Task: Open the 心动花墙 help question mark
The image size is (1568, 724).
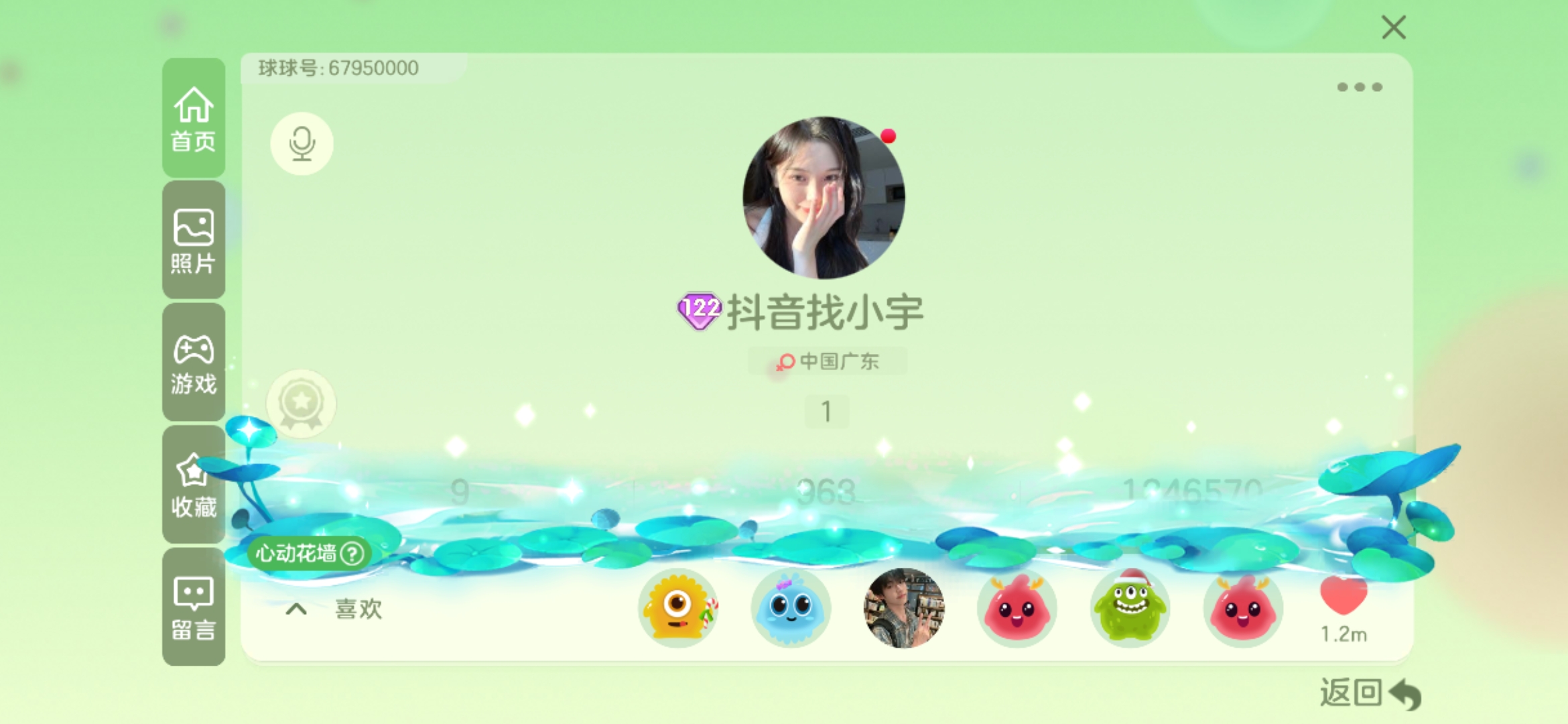Action: tap(352, 554)
